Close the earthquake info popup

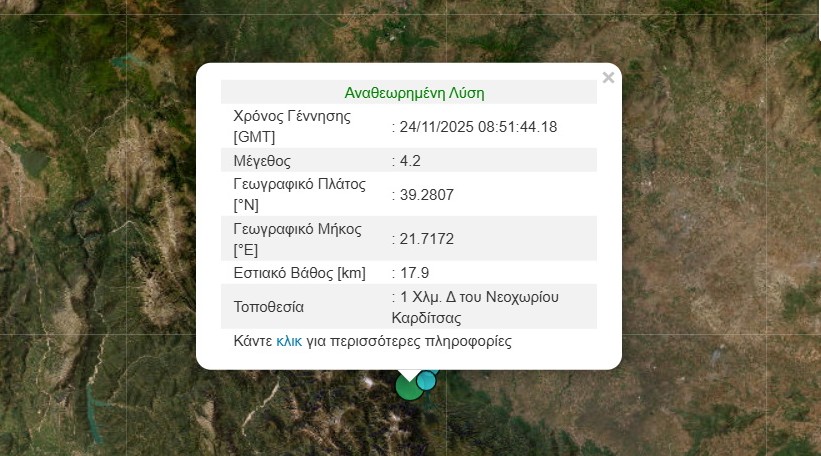[x=608, y=78]
